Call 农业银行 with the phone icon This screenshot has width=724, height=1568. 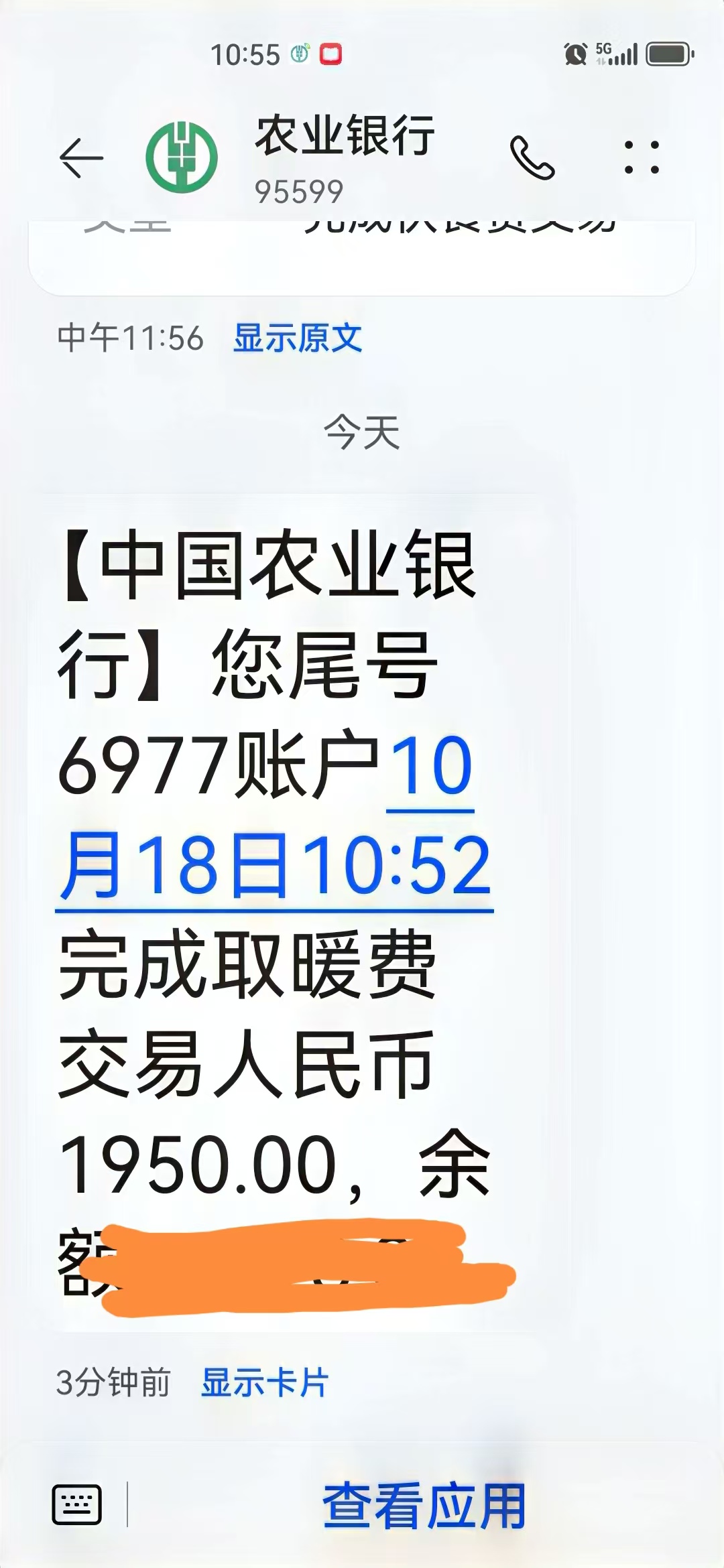click(532, 158)
